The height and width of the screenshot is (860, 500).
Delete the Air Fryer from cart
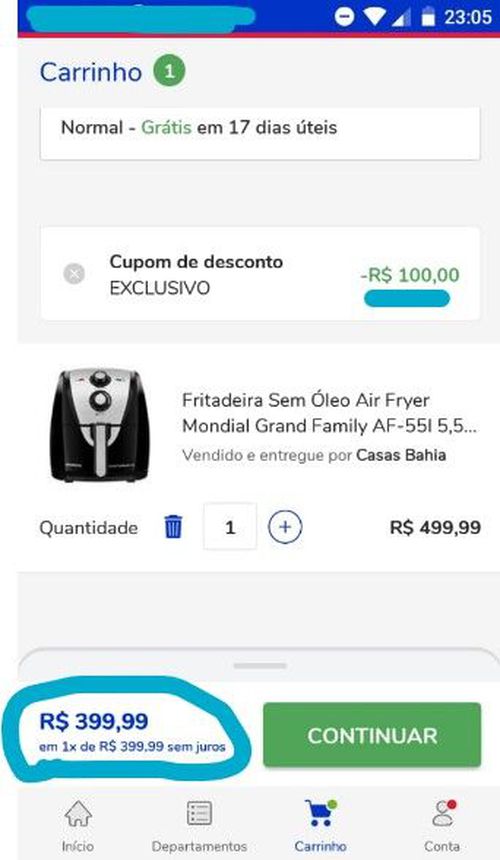pos(173,527)
